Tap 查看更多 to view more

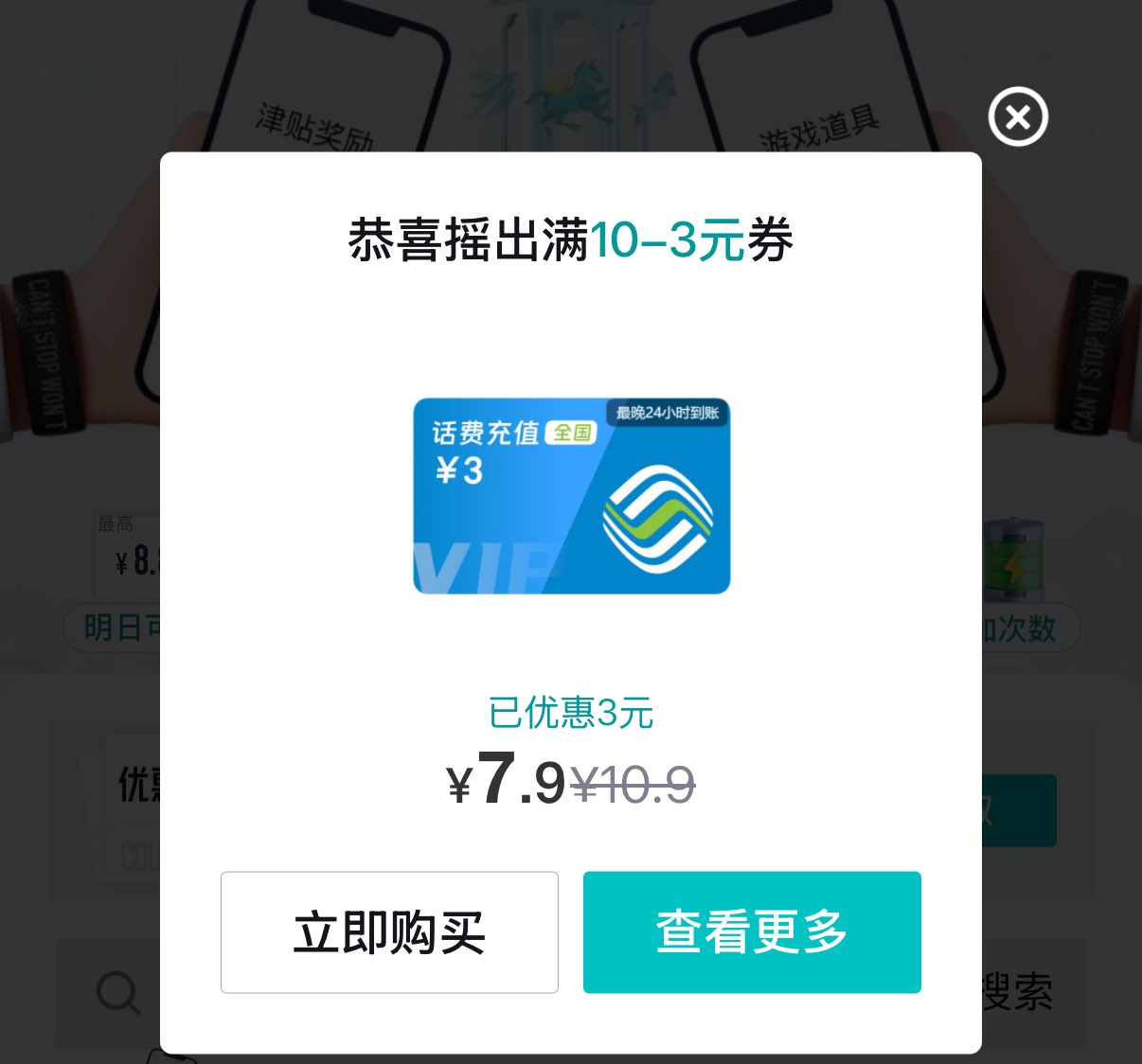tap(752, 932)
